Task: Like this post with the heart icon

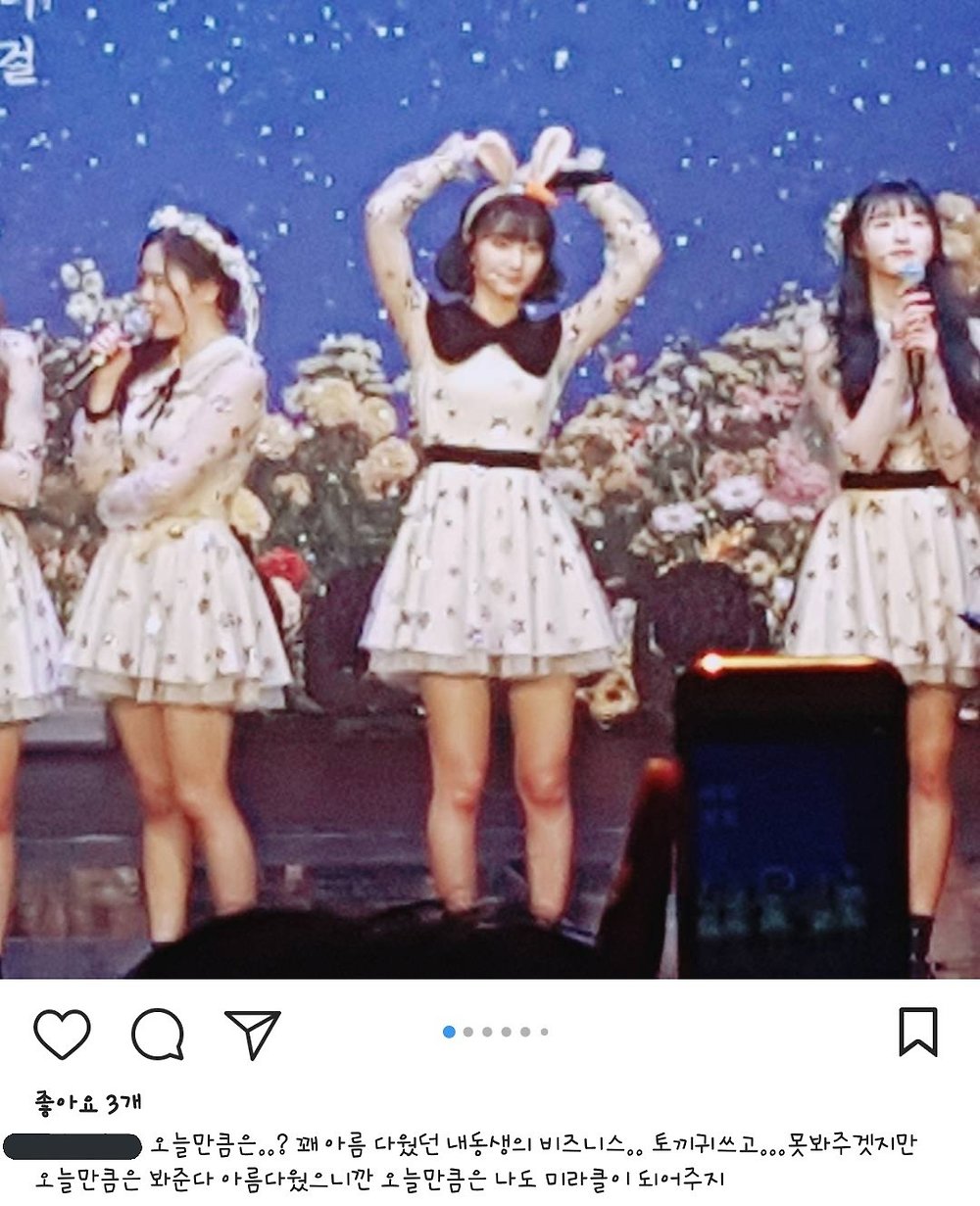Action: tap(62, 1034)
